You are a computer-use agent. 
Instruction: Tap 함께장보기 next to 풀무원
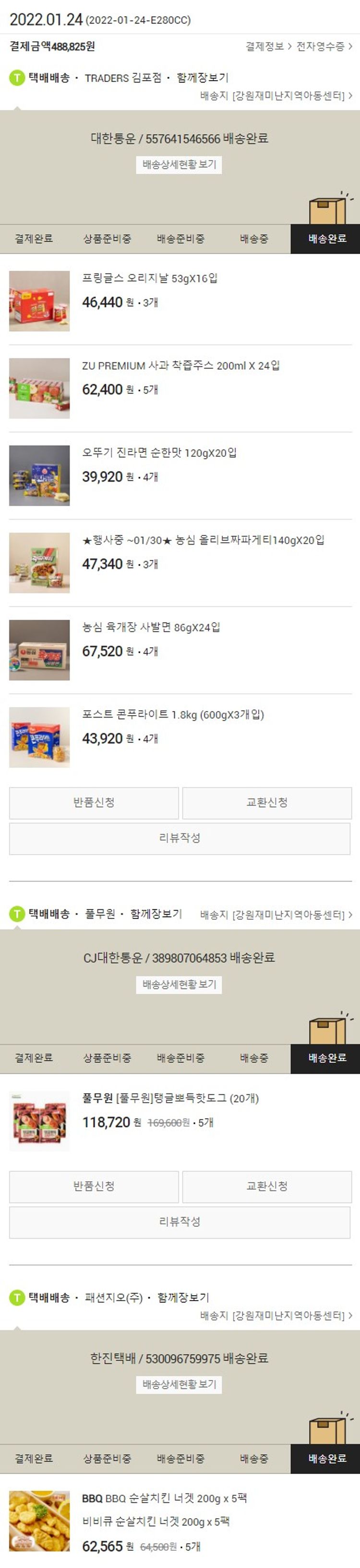(x=156, y=914)
